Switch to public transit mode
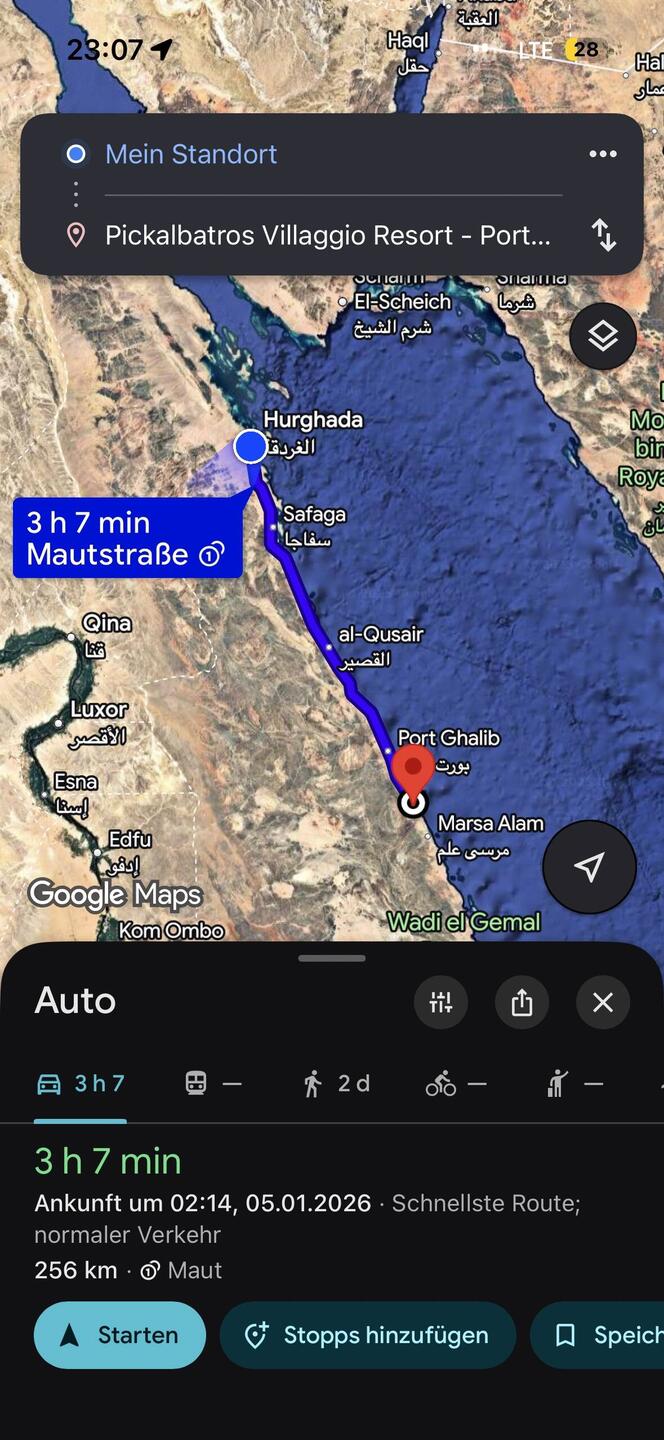Image resolution: width=664 pixels, height=1440 pixels. tap(212, 1084)
